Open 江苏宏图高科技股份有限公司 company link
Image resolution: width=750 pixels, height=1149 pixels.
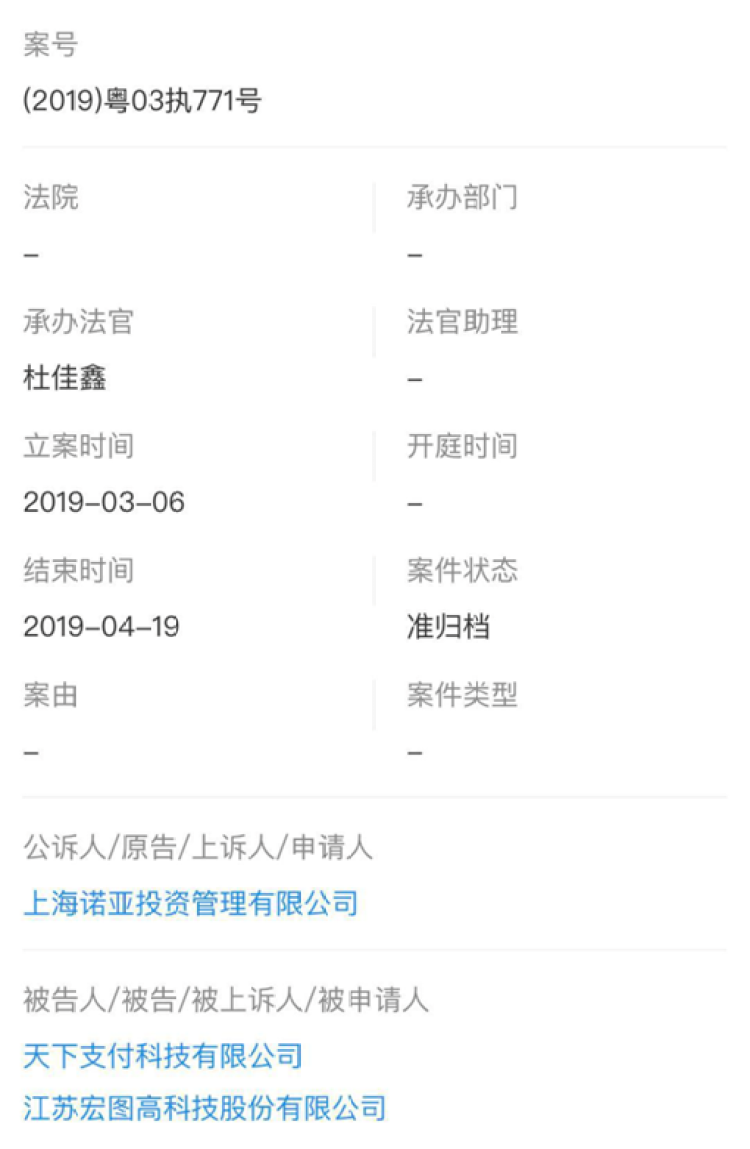coord(204,1107)
